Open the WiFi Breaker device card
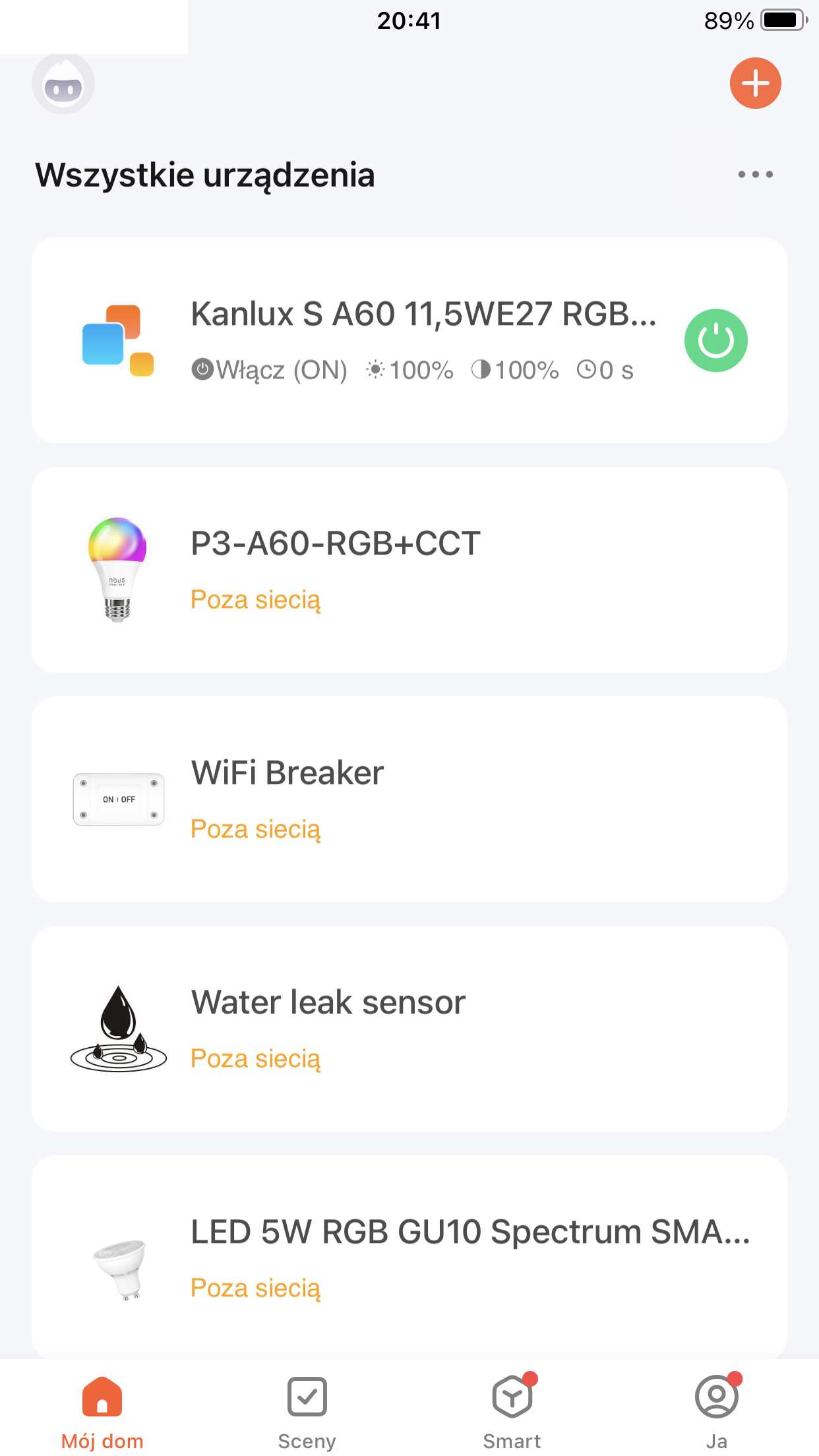Viewport: 819px width, 1456px height. [409, 799]
